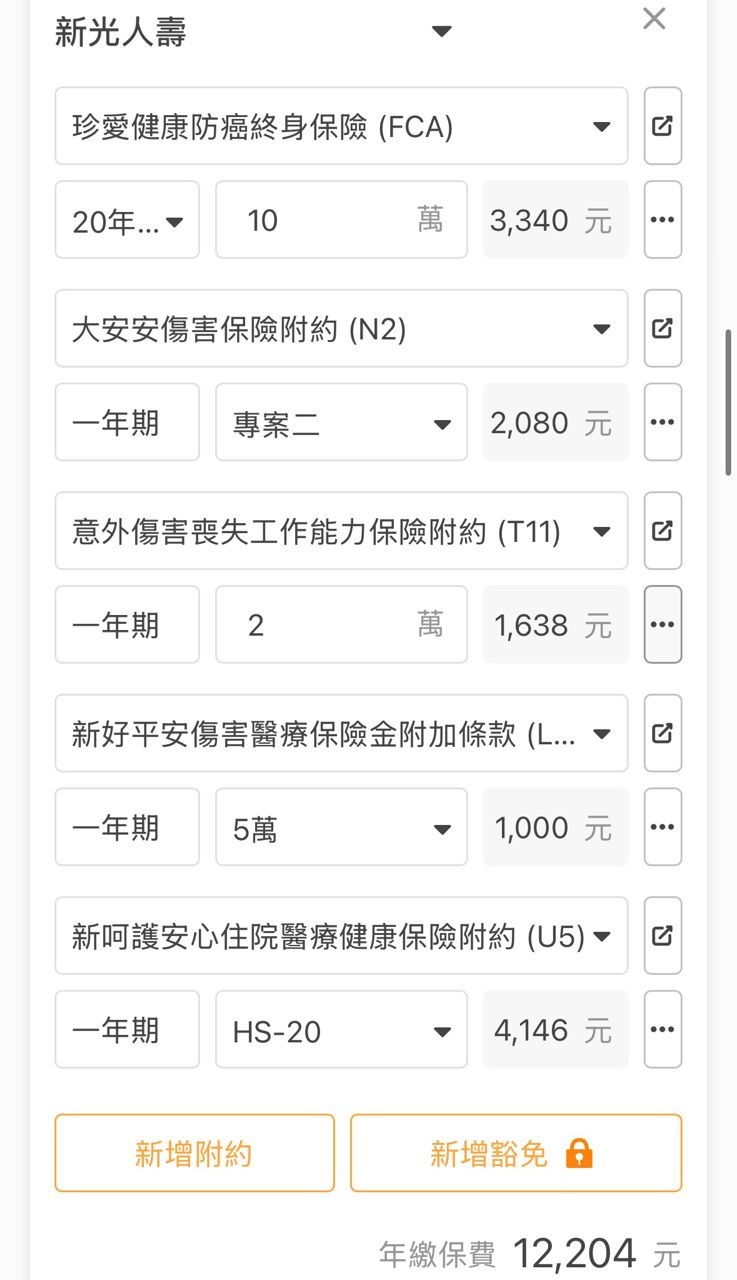Expand the 珍愛健康防癌終身保險 (FCA) dropdown
This screenshot has width=737, height=1280.
341,126
